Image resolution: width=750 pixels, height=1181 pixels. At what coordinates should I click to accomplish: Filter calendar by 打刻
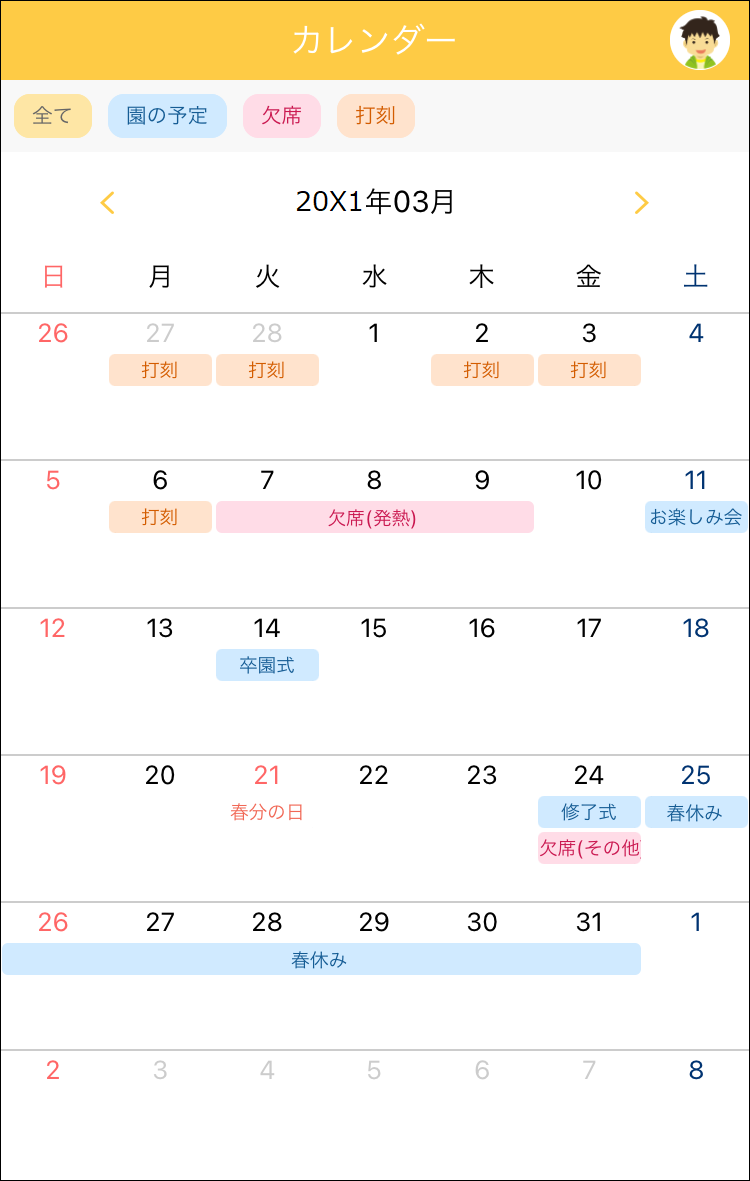click(375, 116)
